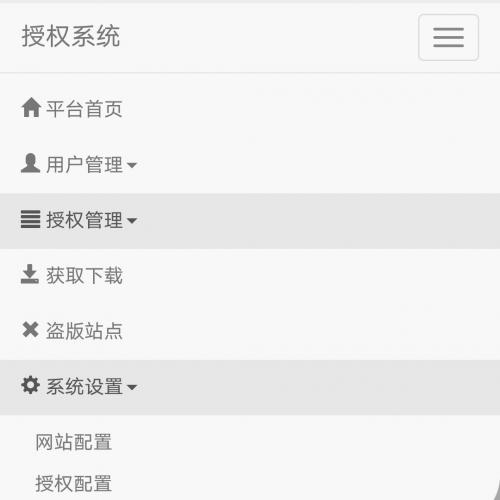
Task: Open 获取下载 page
Action: coord(250,275)
